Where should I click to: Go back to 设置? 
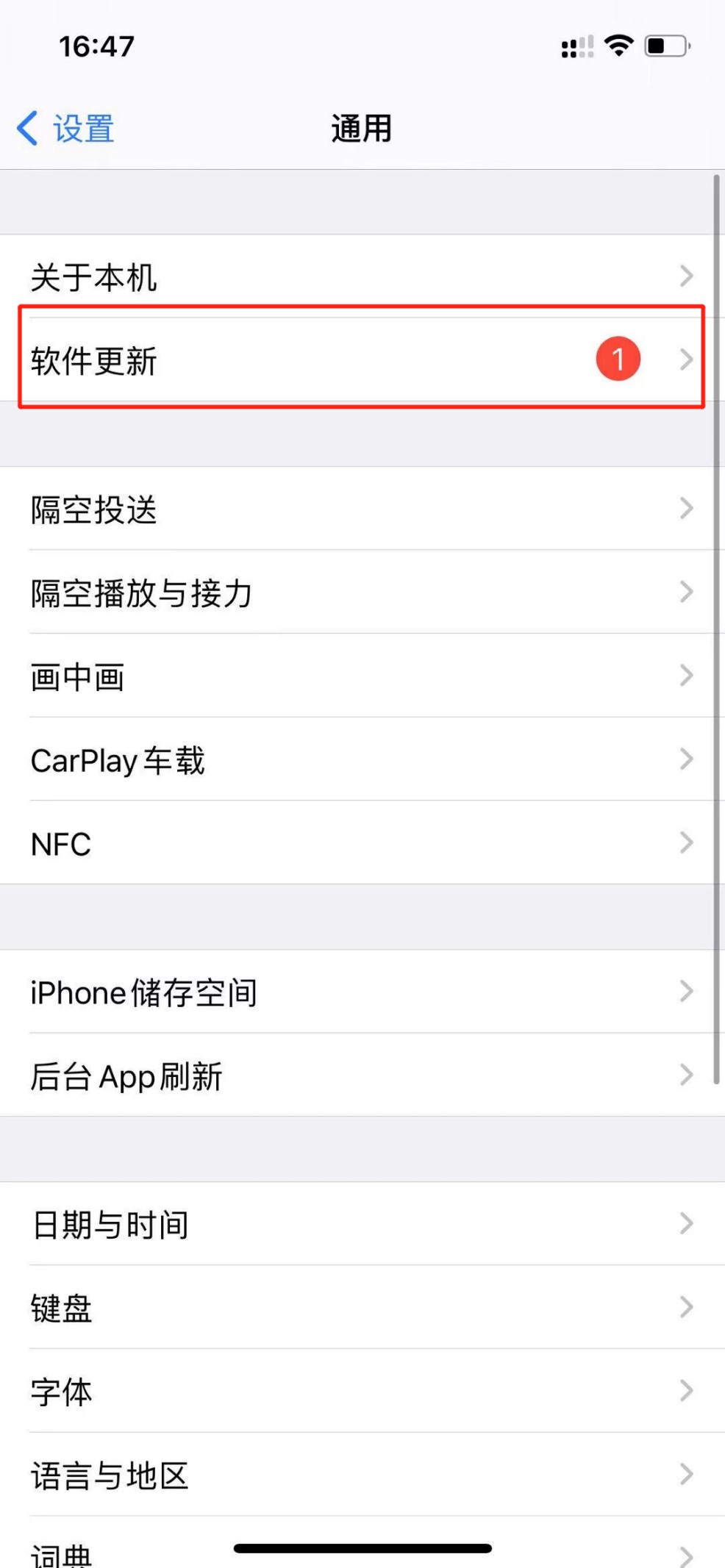click(x=65, y=129)
